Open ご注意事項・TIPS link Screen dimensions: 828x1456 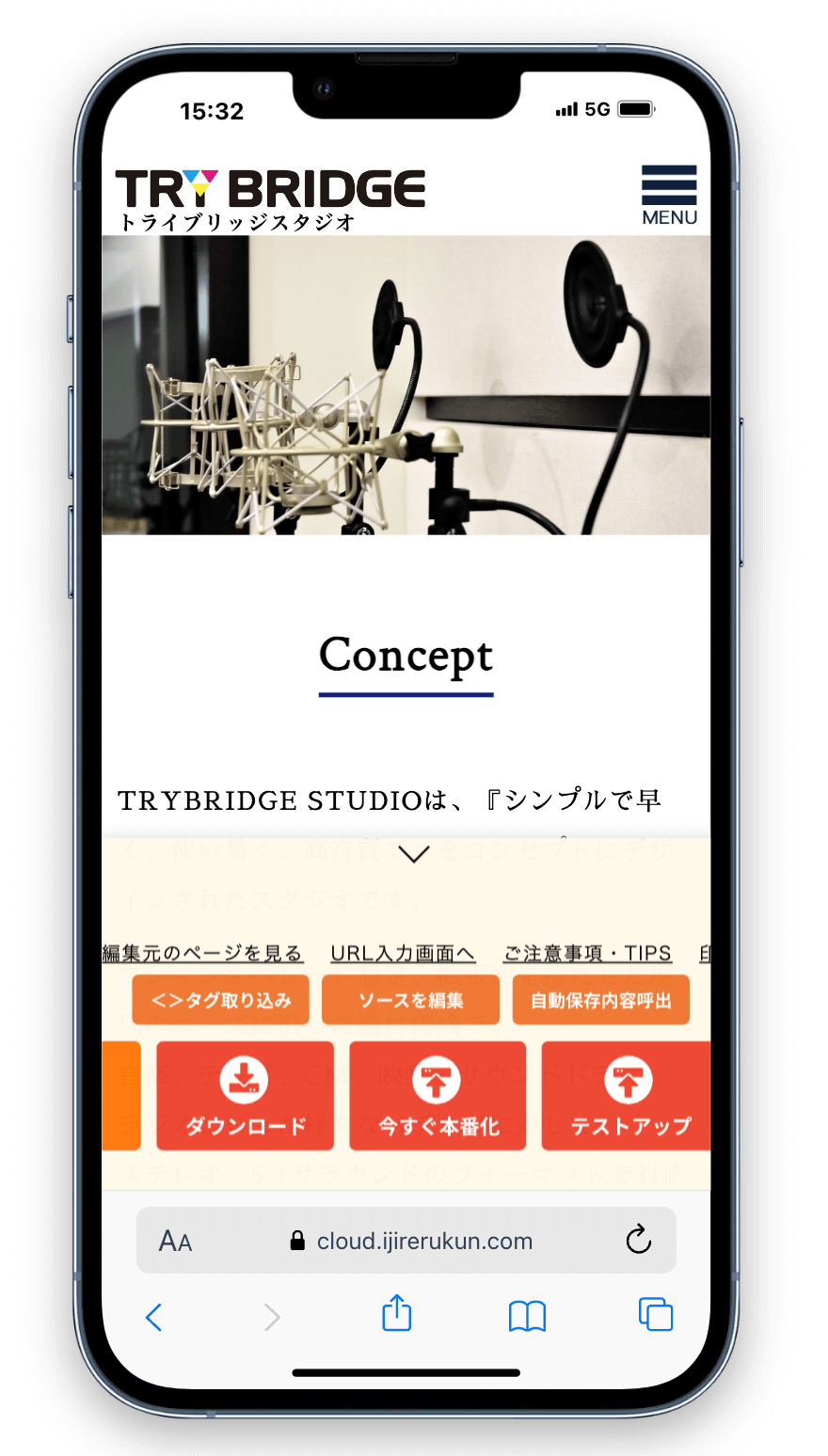click(587, 954)
